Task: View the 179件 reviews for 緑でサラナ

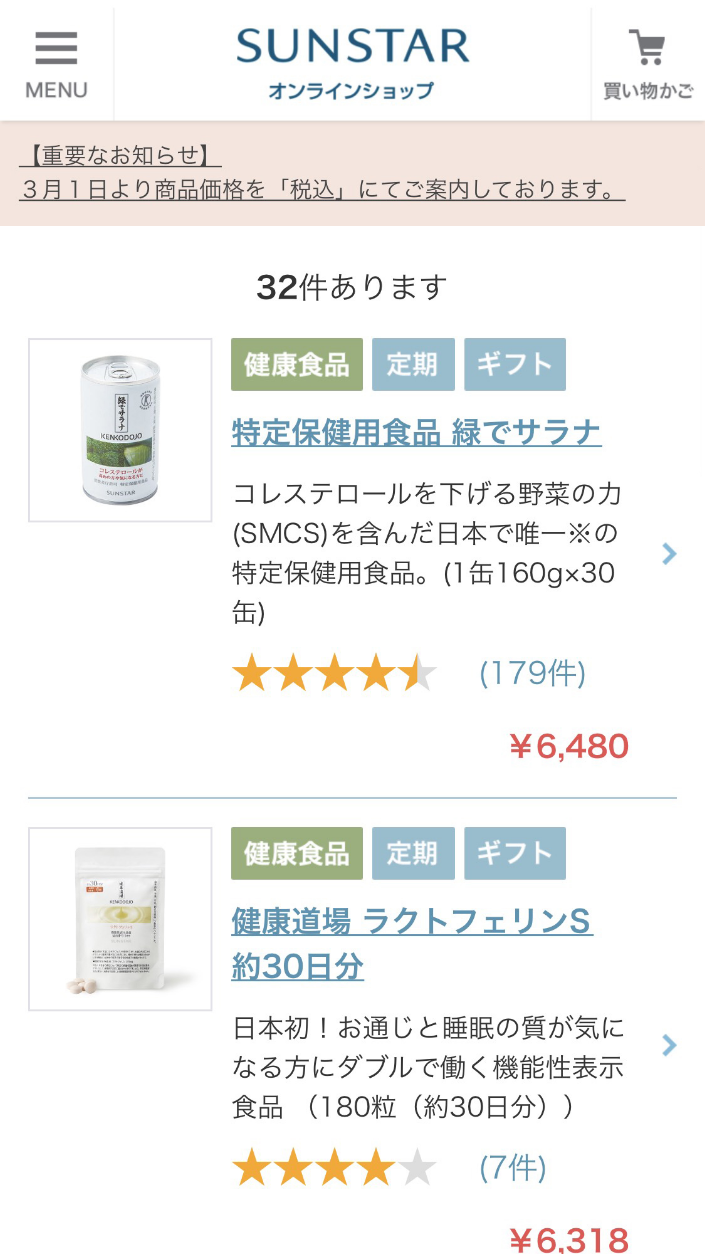Action: coord(532,674)
